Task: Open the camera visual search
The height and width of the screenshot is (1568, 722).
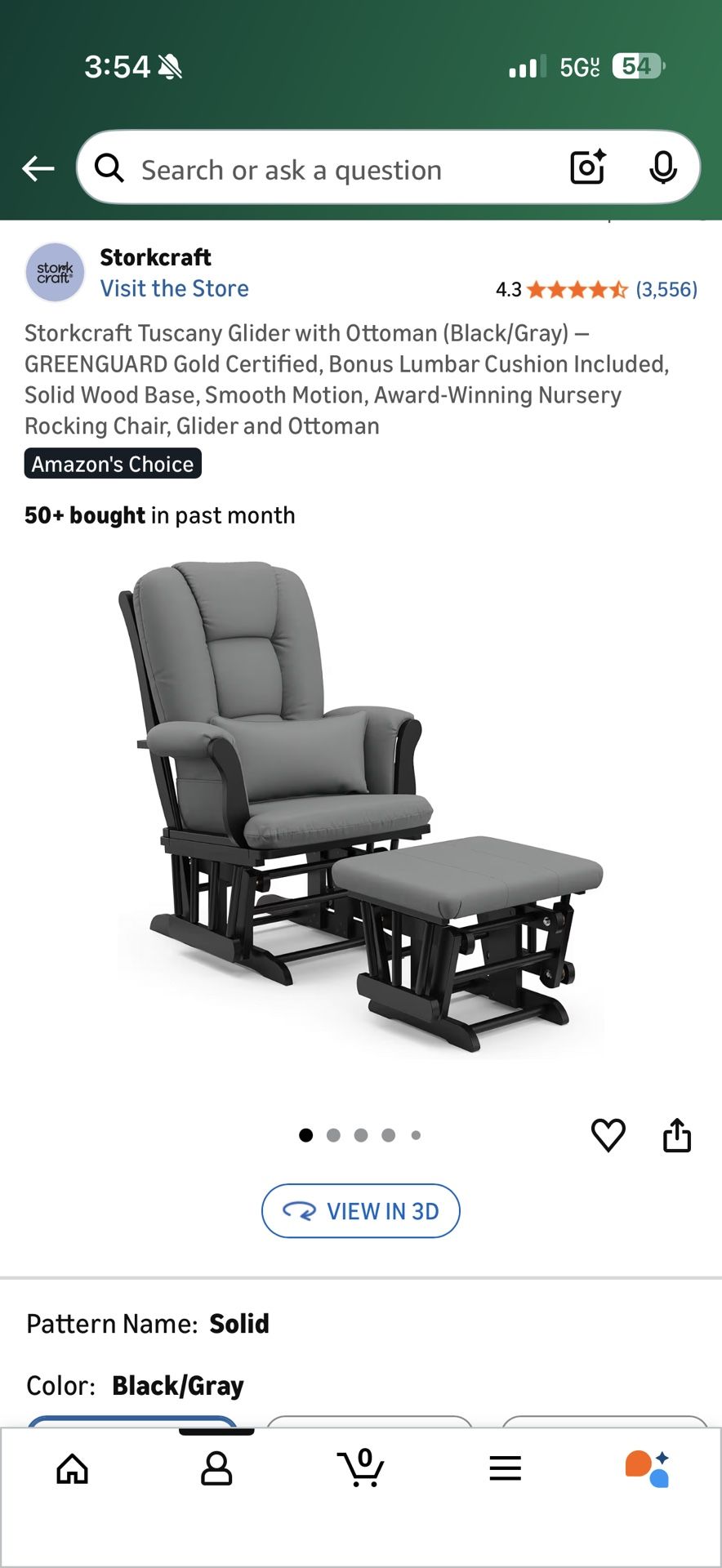Action: tap(587, 167)
